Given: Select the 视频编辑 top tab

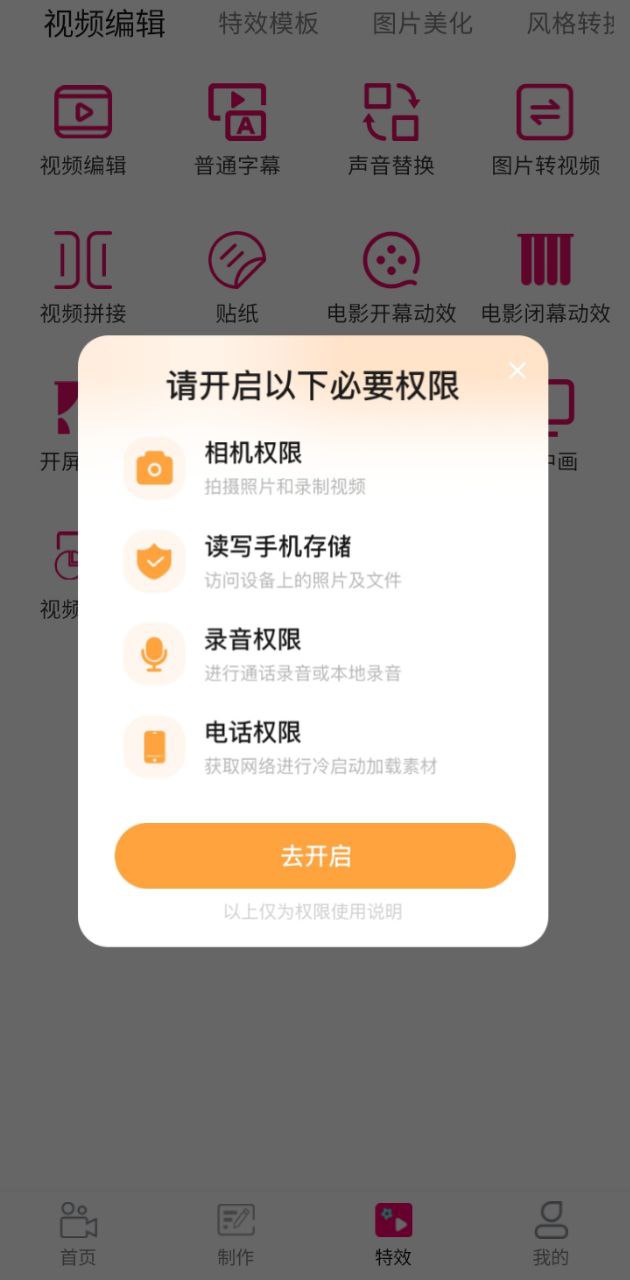Looking at the screenshot, I should [x=105, y=24].
